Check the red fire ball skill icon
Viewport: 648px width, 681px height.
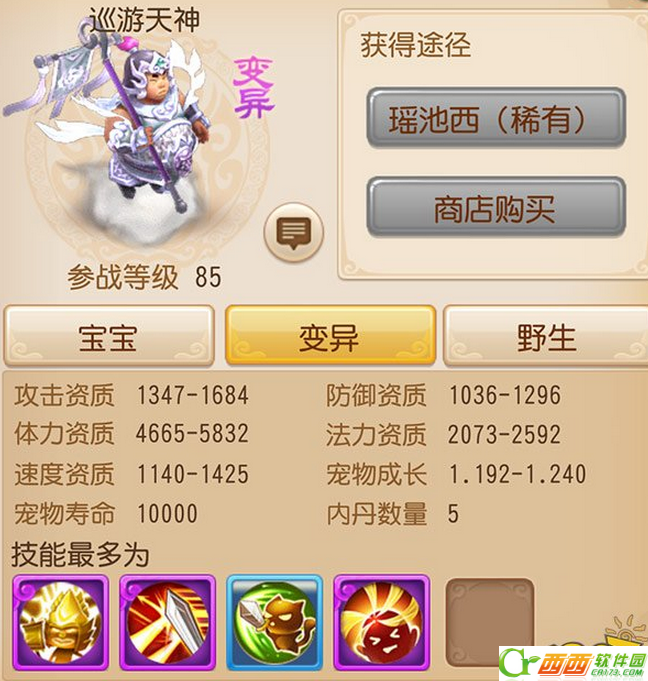[381, 620]
